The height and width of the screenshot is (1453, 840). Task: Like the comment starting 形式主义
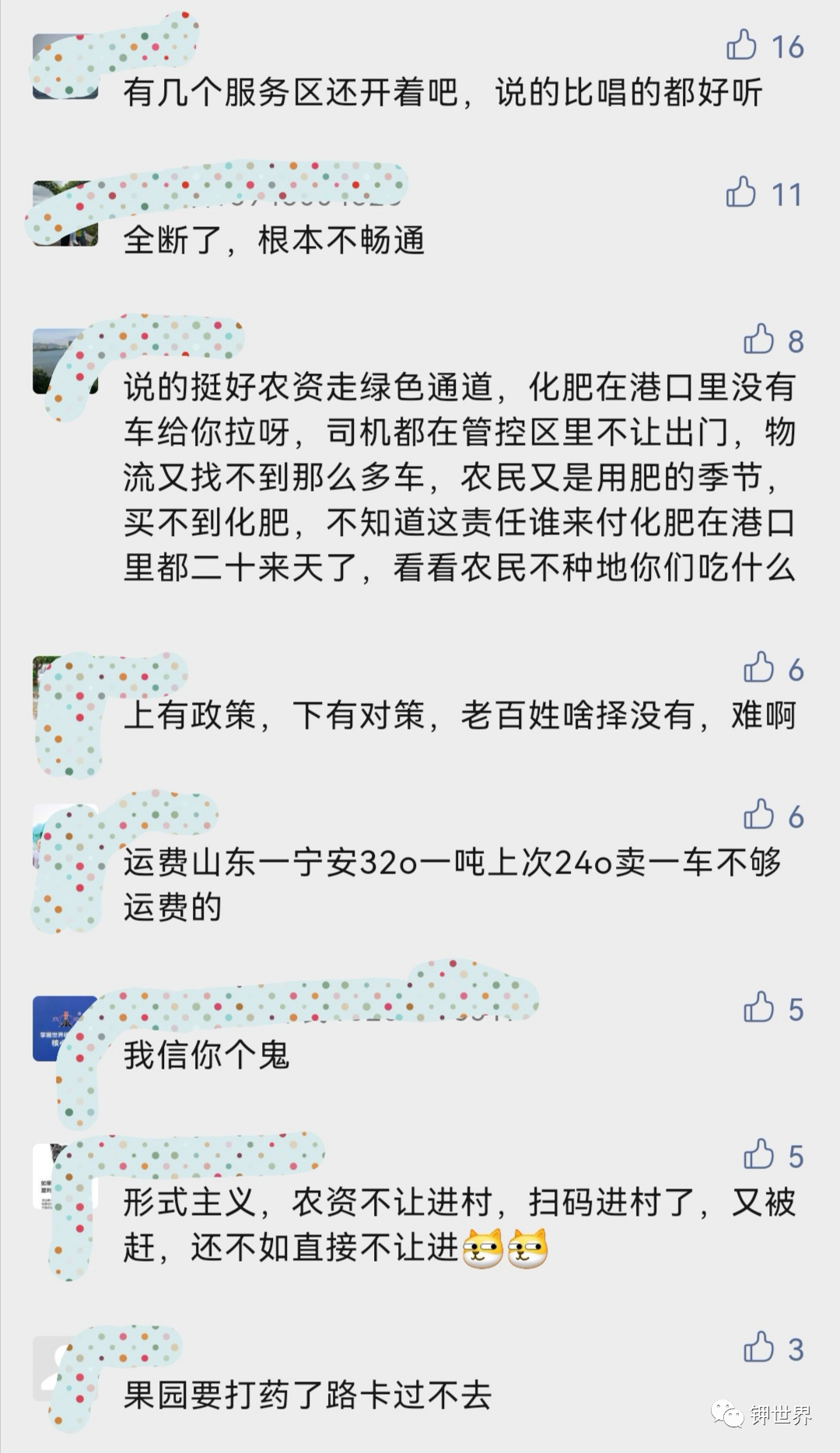[758, 1155]
